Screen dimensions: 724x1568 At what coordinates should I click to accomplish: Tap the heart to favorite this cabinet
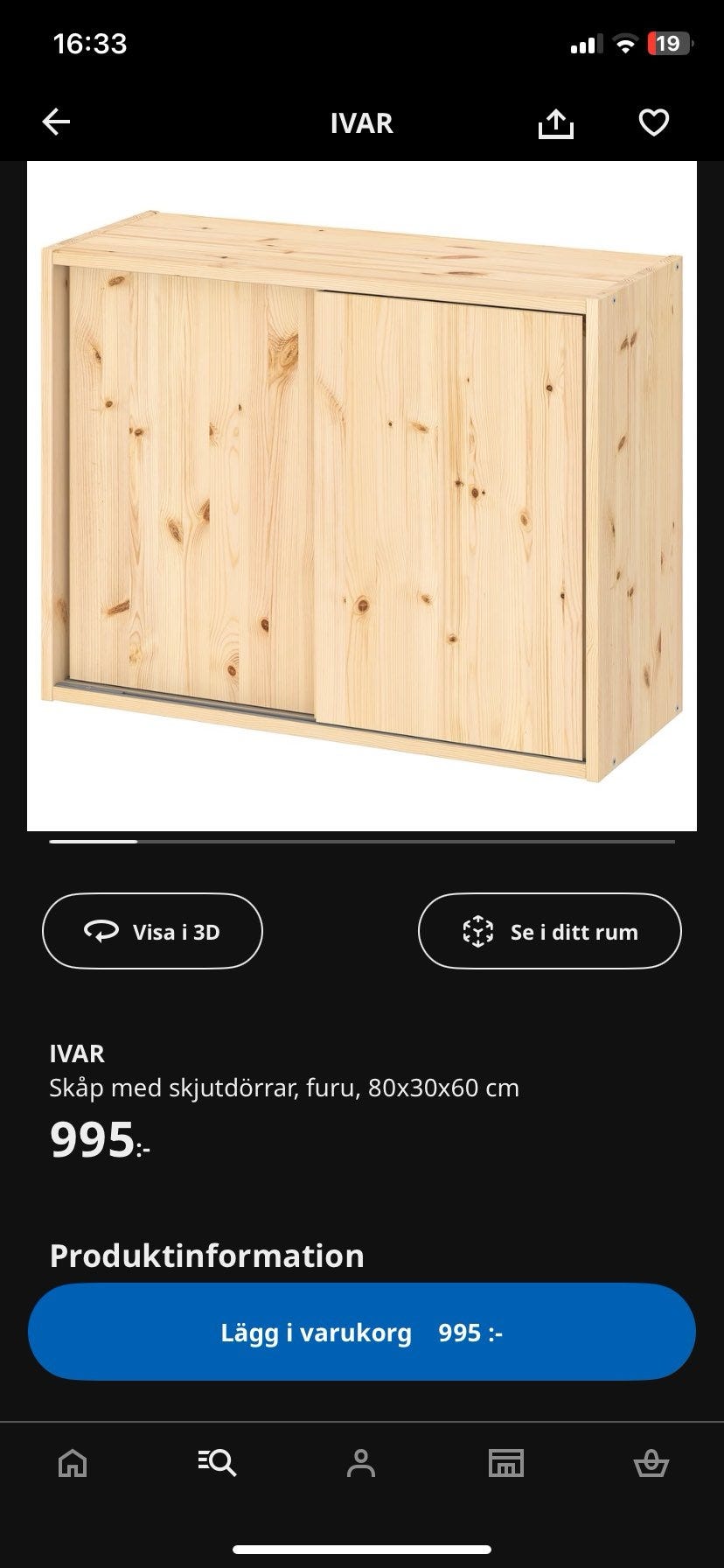[652, 122]
